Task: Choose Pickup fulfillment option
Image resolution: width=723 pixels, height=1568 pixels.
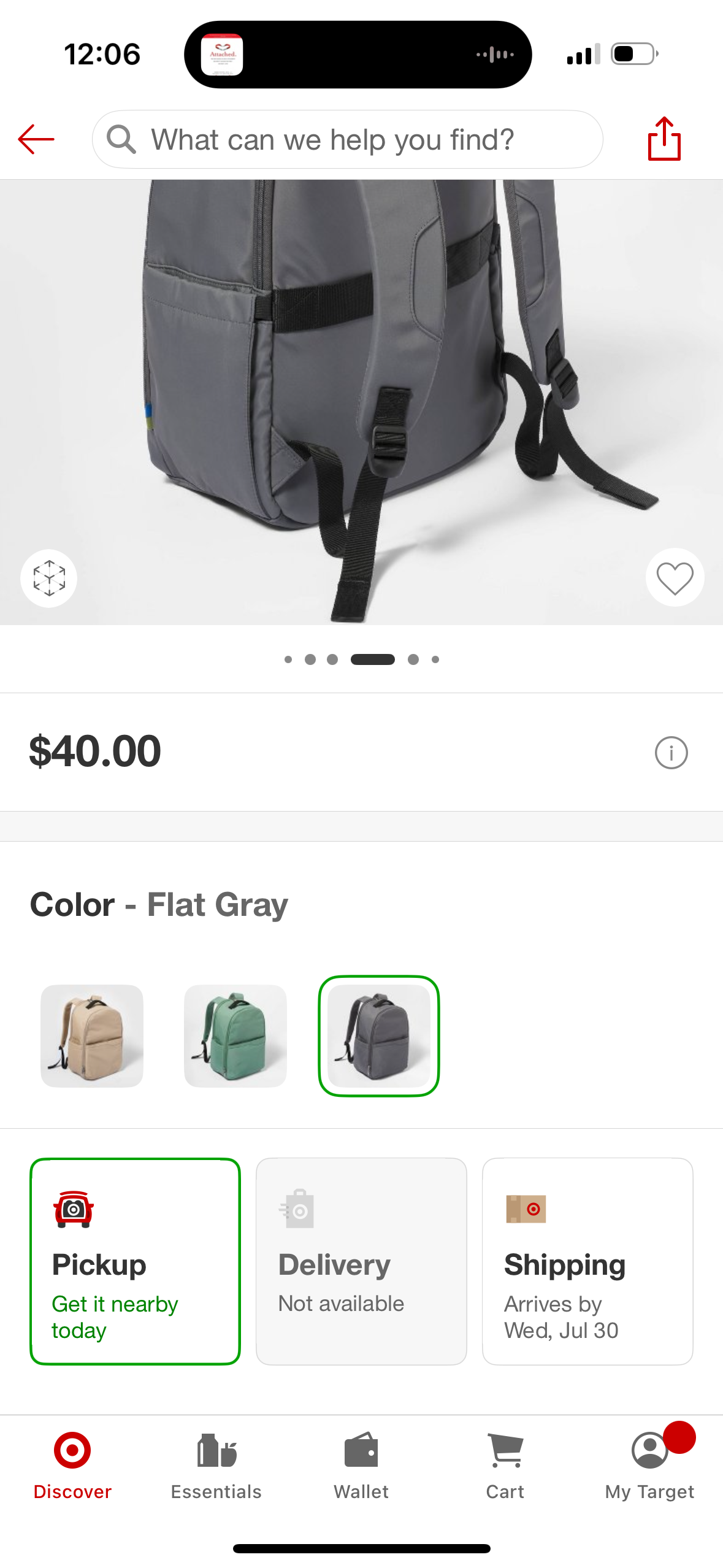Action: [x=135, y=1261]
